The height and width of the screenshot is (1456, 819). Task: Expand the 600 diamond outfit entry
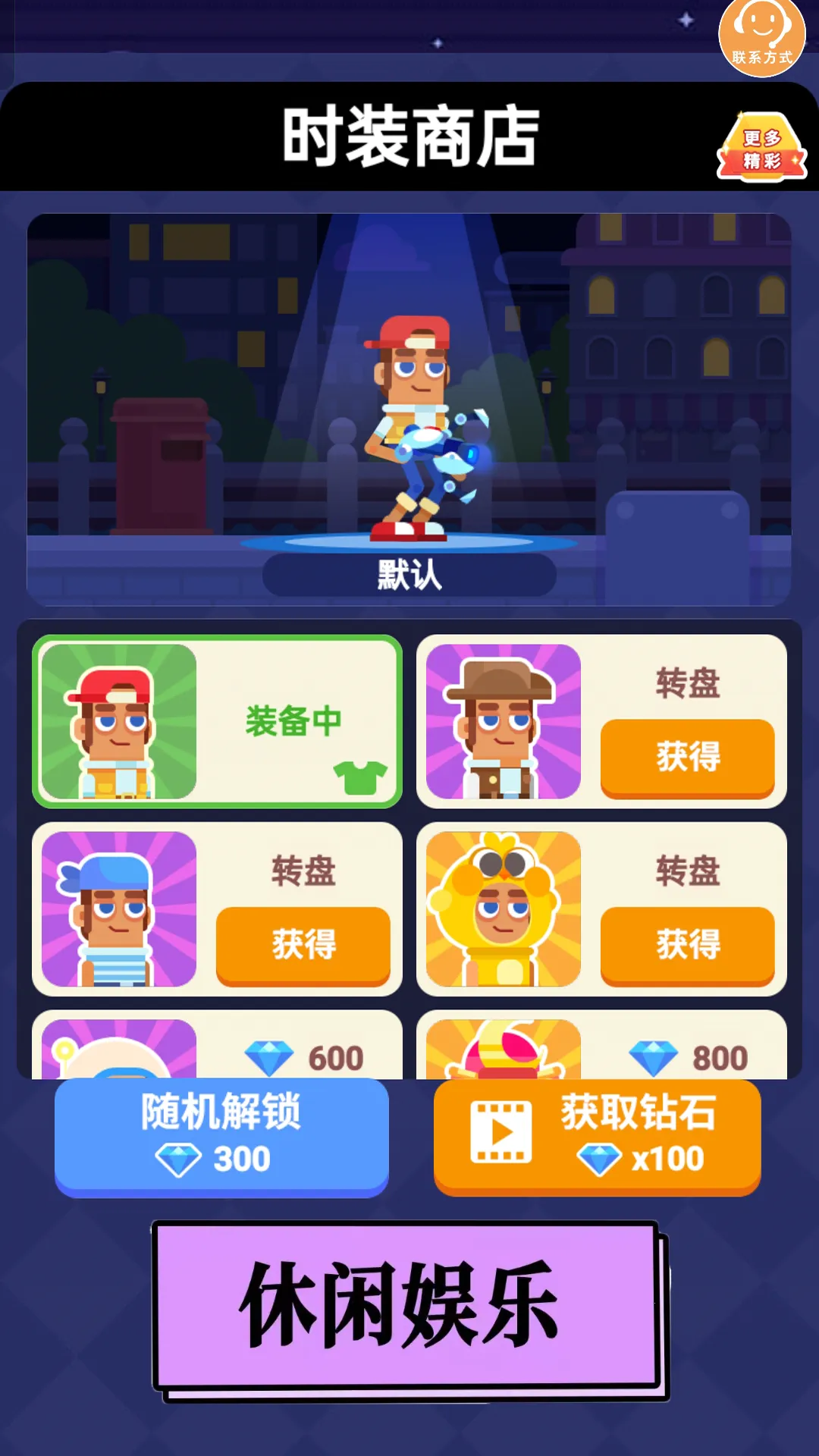click(x=218, y=1056)
